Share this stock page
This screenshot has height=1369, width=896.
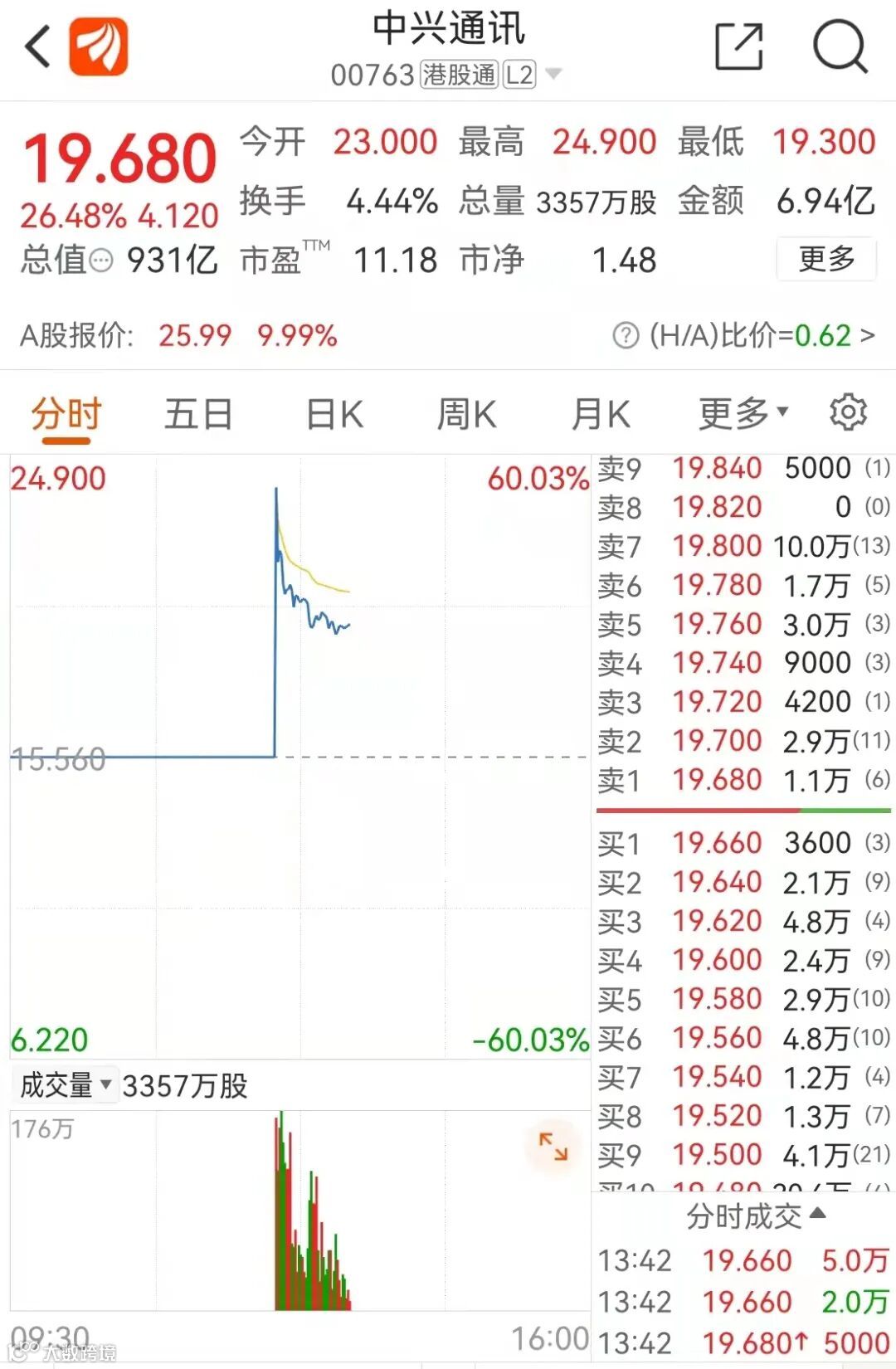pyautogui.click(x=738, y=46)
